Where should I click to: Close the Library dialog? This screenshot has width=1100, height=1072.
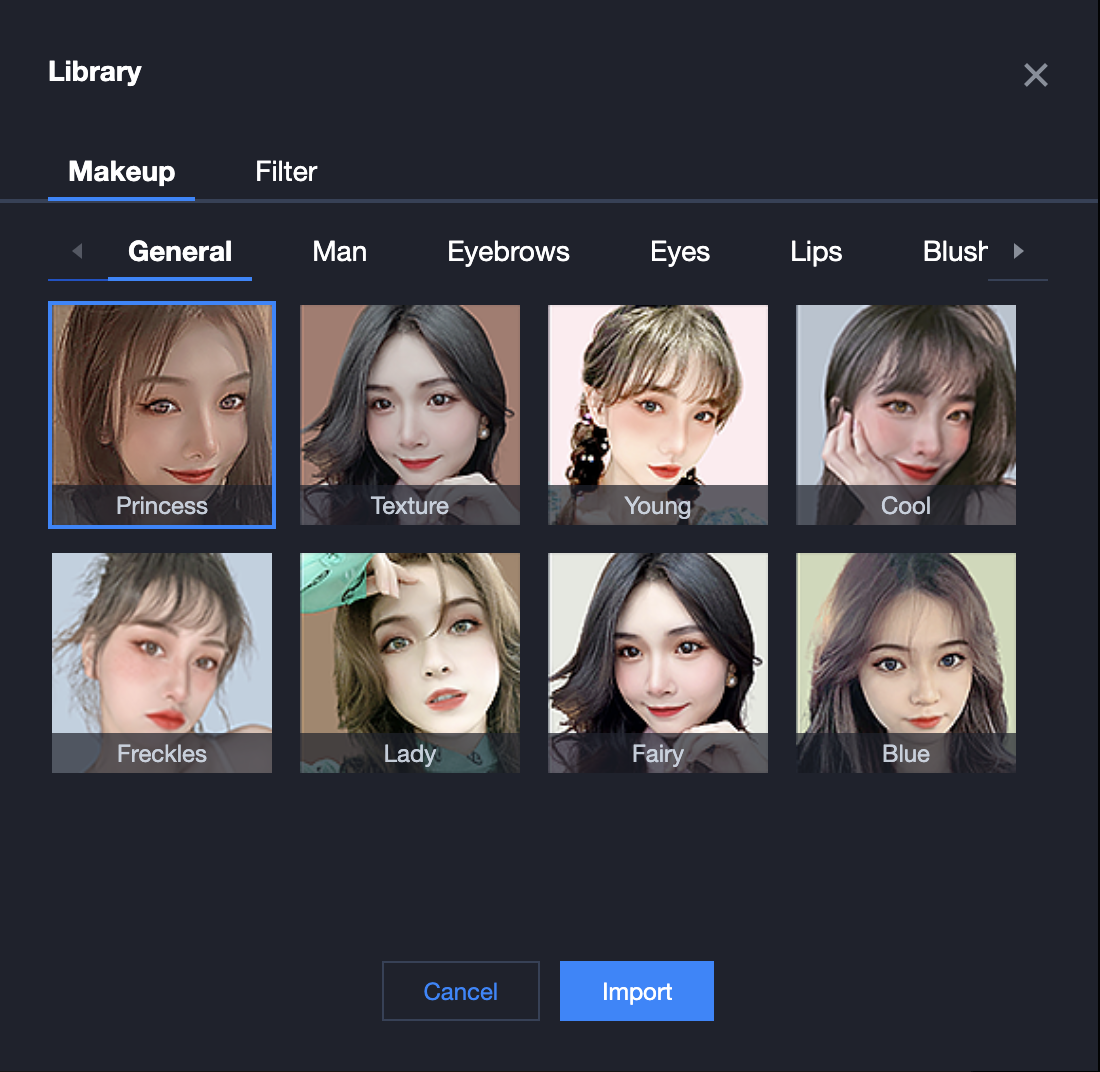1035,75
